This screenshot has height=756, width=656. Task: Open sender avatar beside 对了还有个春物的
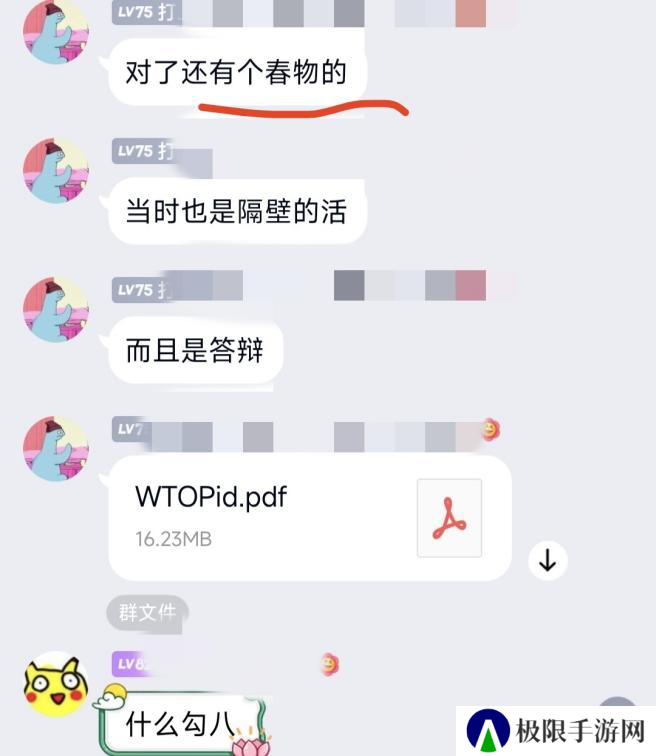click(56, 32)
